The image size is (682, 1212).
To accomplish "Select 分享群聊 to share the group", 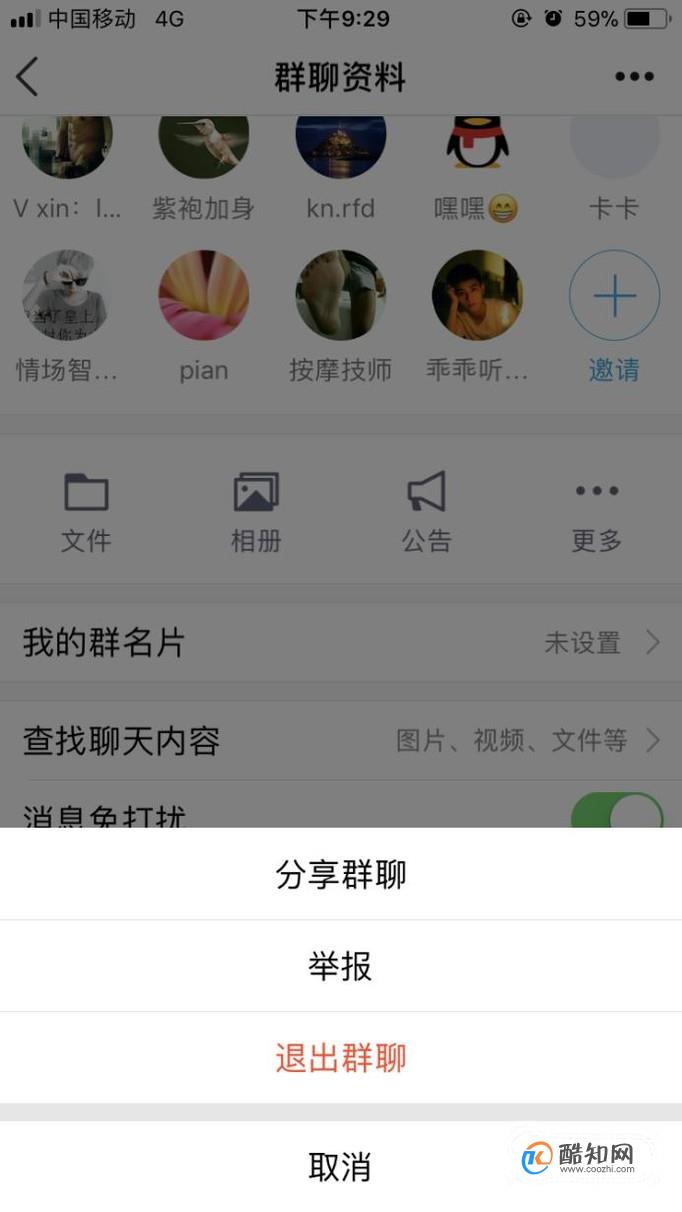I will (340, 875).
